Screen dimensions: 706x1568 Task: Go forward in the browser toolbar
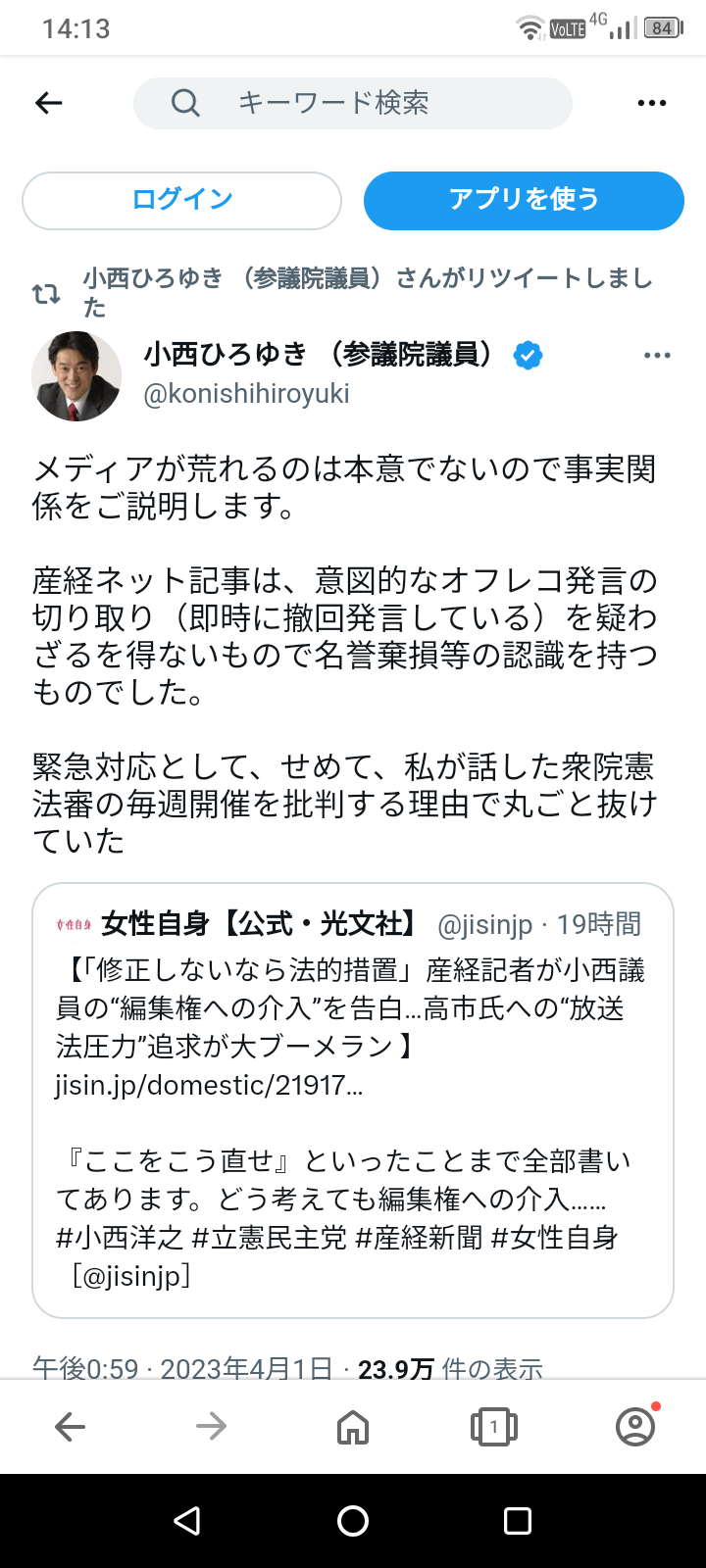coord(212,1427)
